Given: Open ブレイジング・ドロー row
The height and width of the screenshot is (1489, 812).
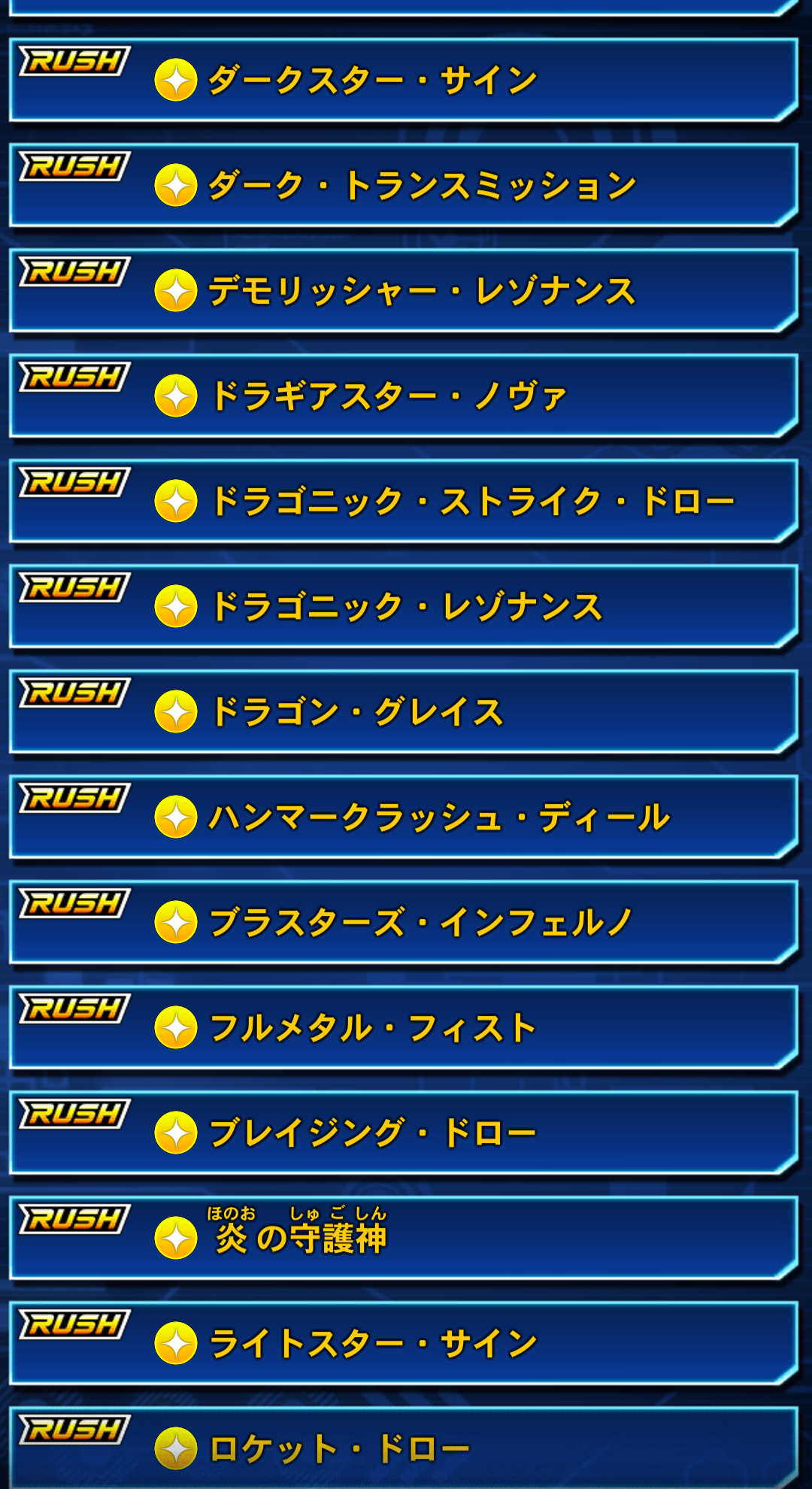Looking at the screenshot, I should pos(404,1133).
